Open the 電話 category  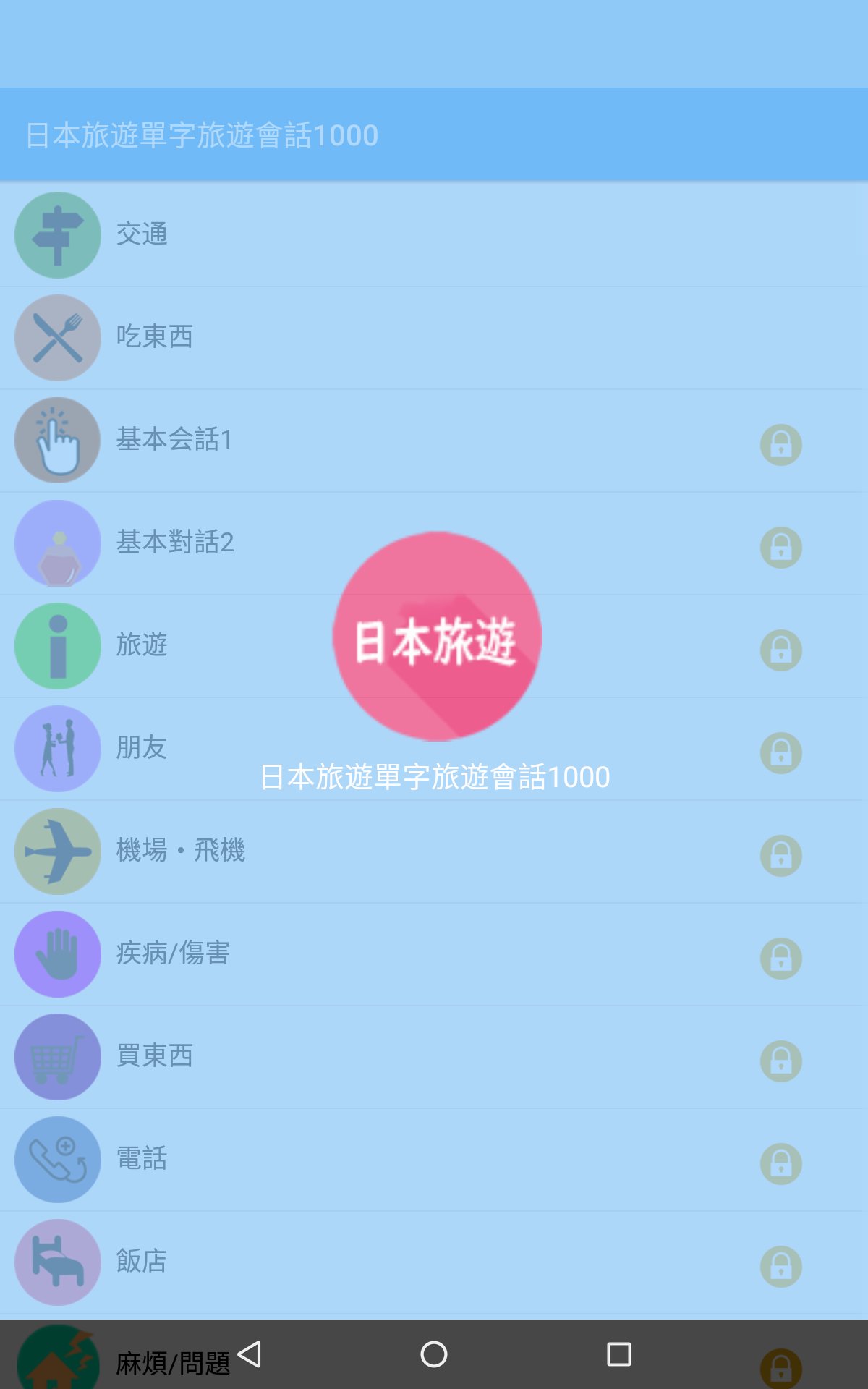[142, 1159]
